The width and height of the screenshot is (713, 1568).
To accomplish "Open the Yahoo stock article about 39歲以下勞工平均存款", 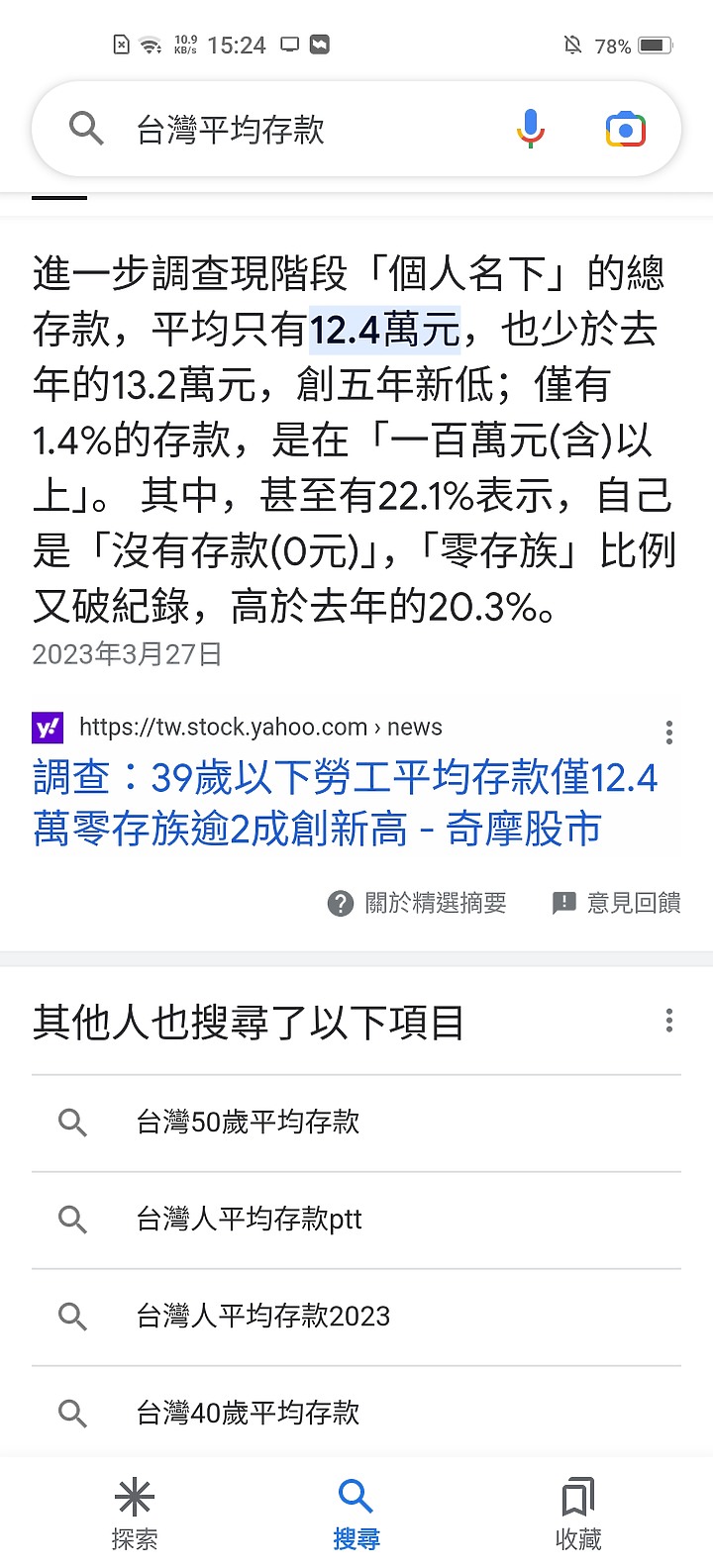I will pyautogui.click(x=345, y=803).
